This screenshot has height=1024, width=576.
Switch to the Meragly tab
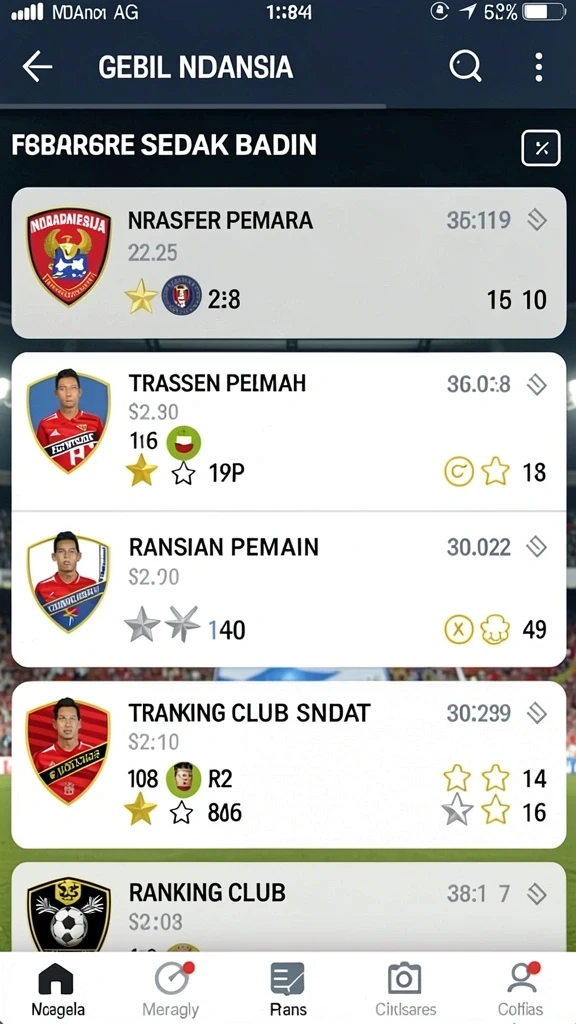171,988
